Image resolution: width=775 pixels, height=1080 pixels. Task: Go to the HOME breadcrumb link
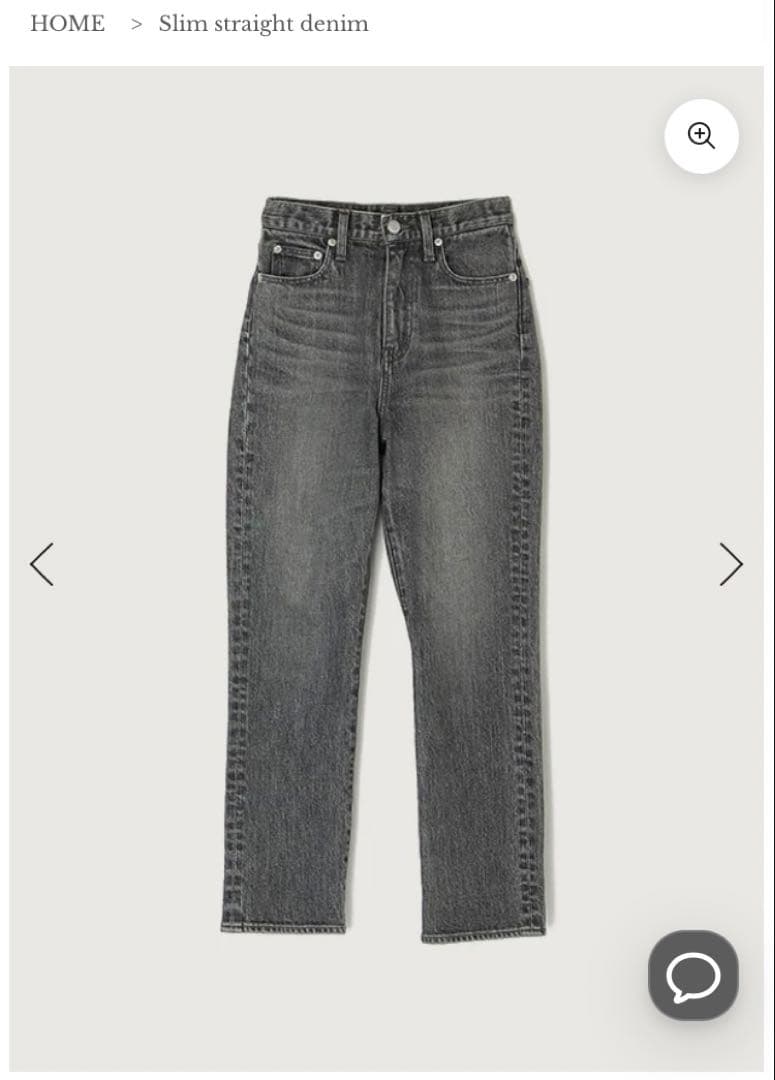[x=67, y=24]
